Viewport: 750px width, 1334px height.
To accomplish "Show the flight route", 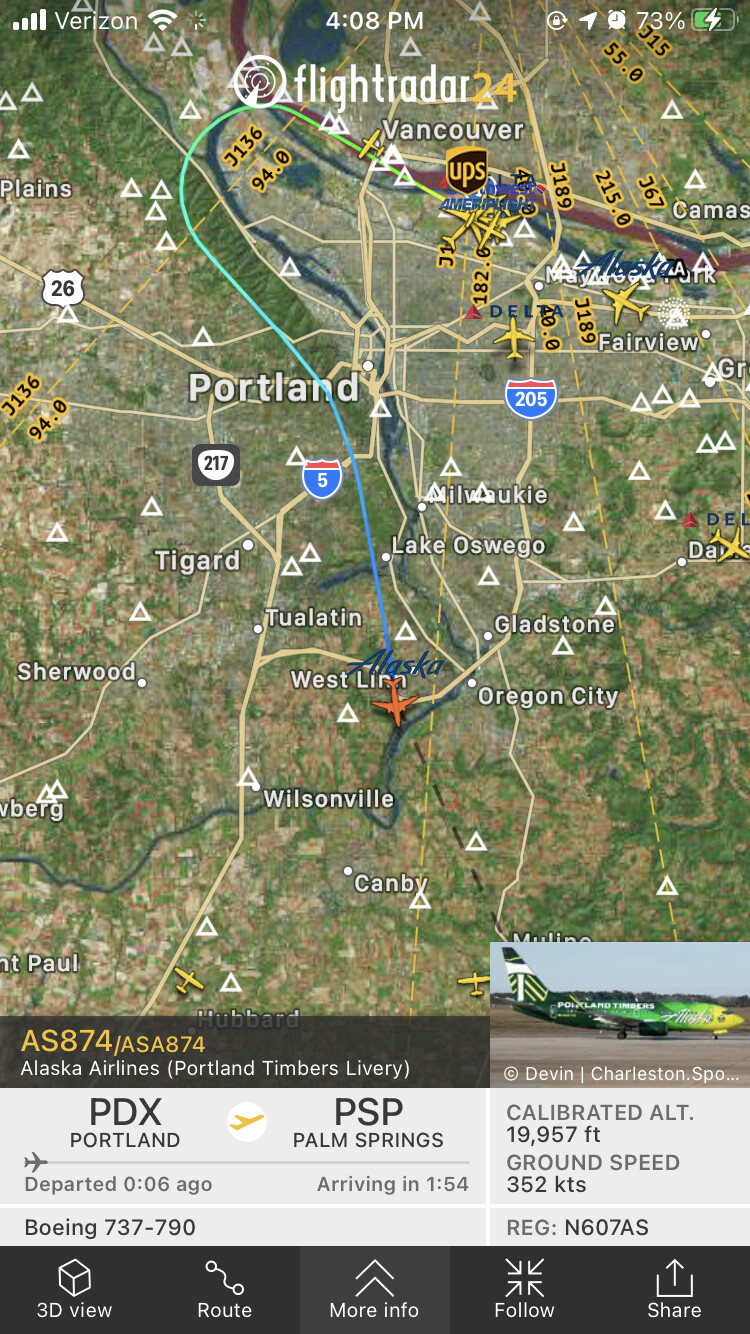I will point(225,1290).
